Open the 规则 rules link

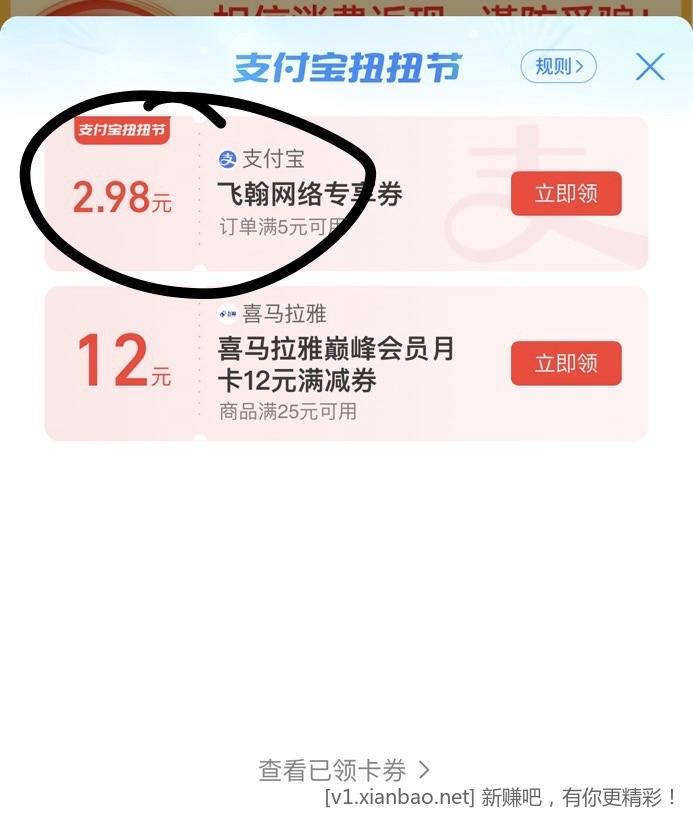(558, 67)
